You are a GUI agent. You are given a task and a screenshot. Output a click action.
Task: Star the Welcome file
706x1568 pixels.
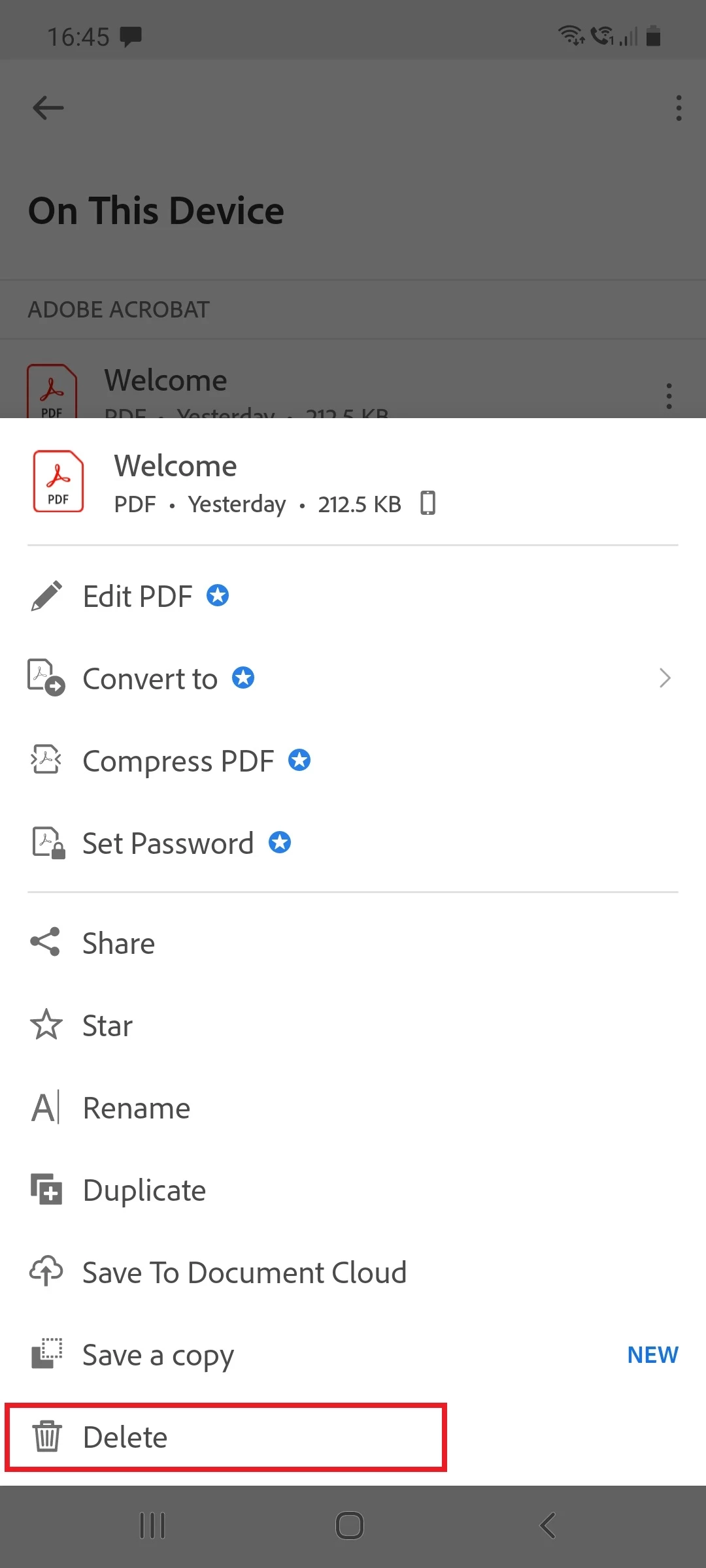107,1026
